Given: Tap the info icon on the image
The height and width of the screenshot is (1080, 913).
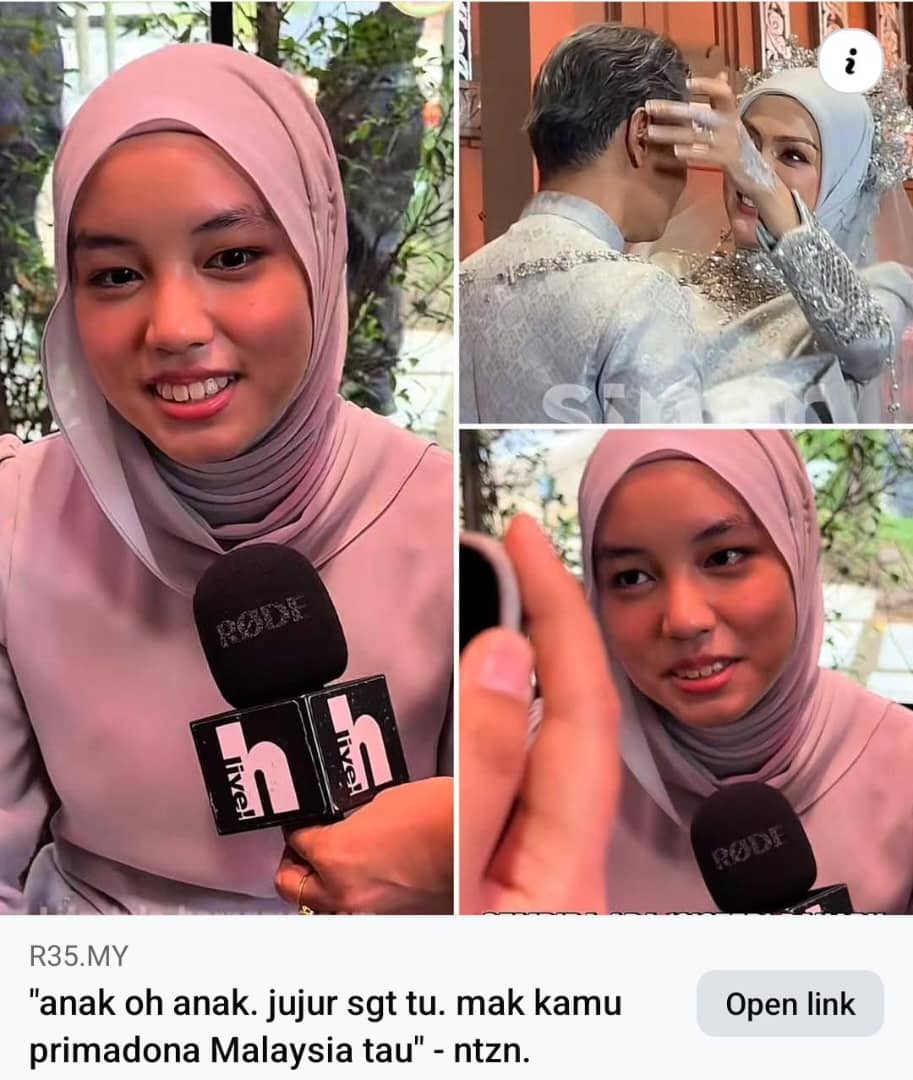Looking at the screenshot, I should [x=851, y=59].
